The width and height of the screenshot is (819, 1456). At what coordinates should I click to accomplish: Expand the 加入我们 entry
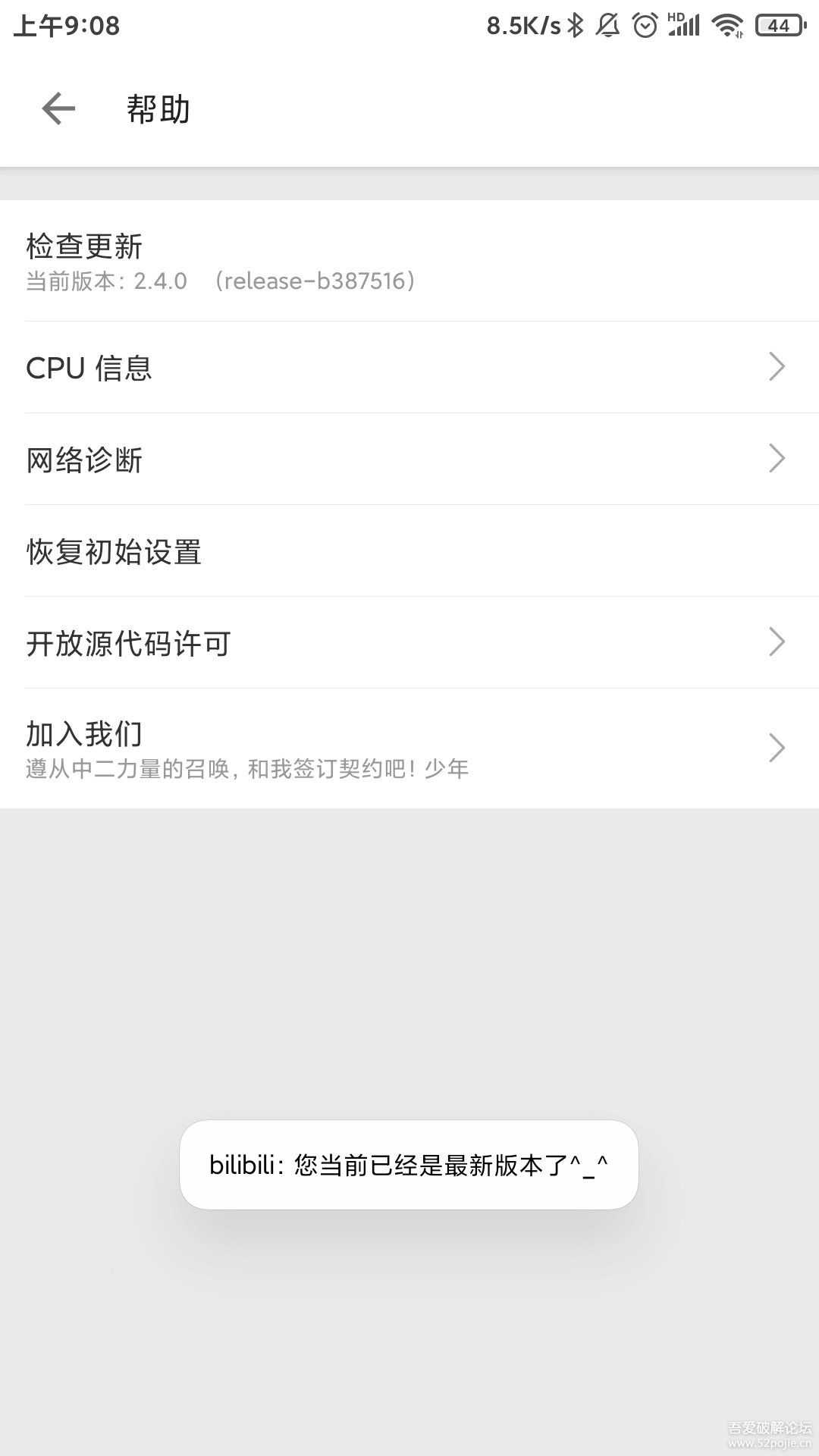[x=776, y=748]
